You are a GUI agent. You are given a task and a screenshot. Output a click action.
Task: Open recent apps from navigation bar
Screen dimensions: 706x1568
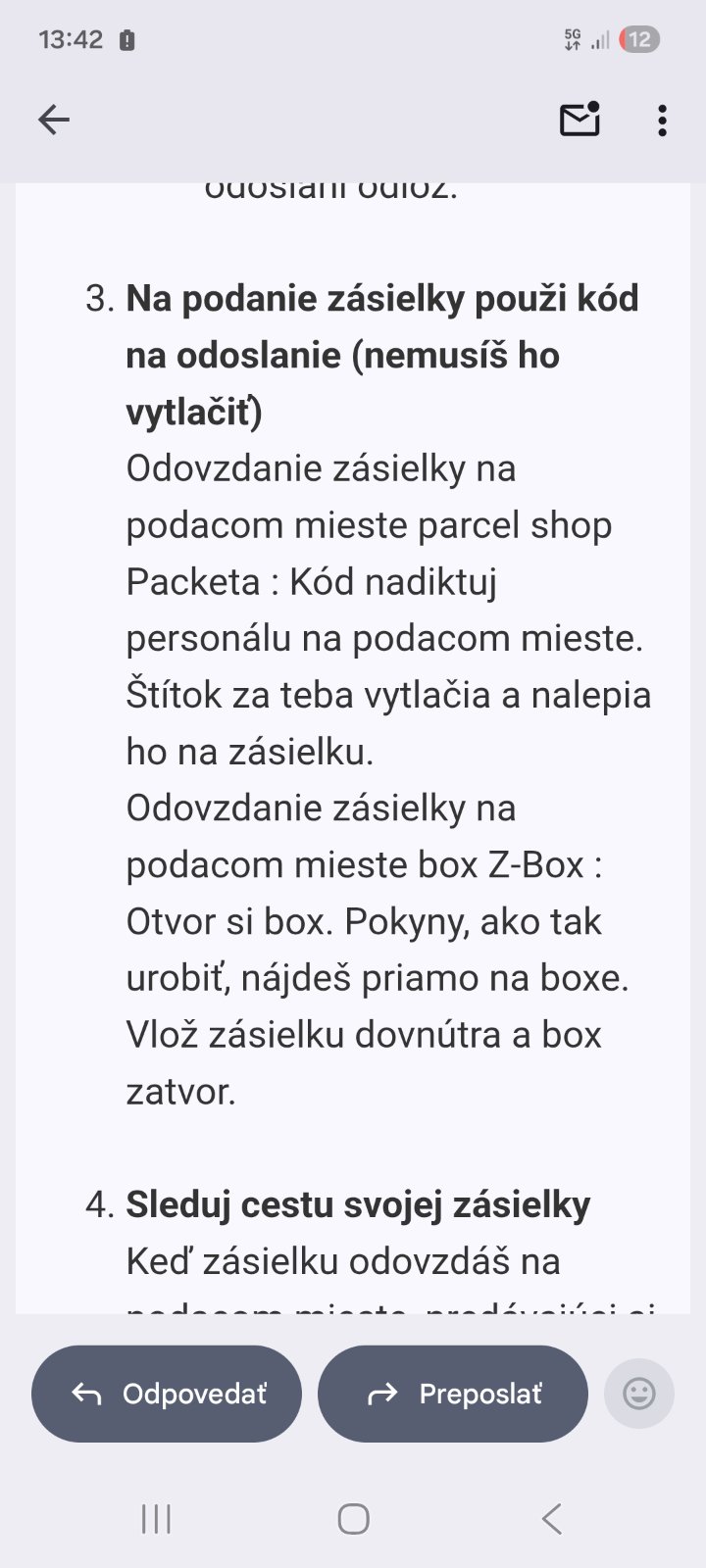pyautogui.click(x=157, y=1519)
